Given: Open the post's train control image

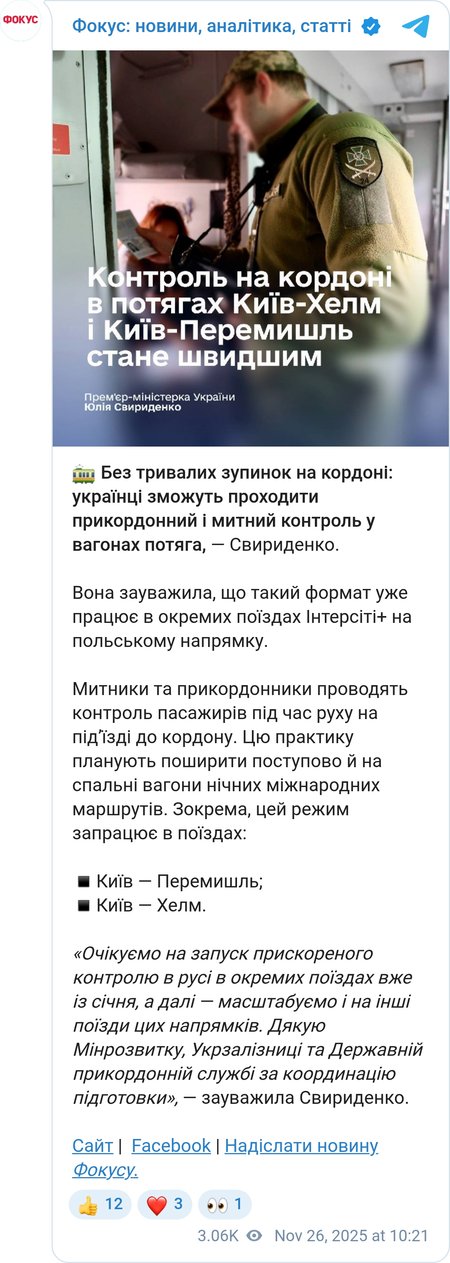Looking at the screenshot, I should point(251,248).
